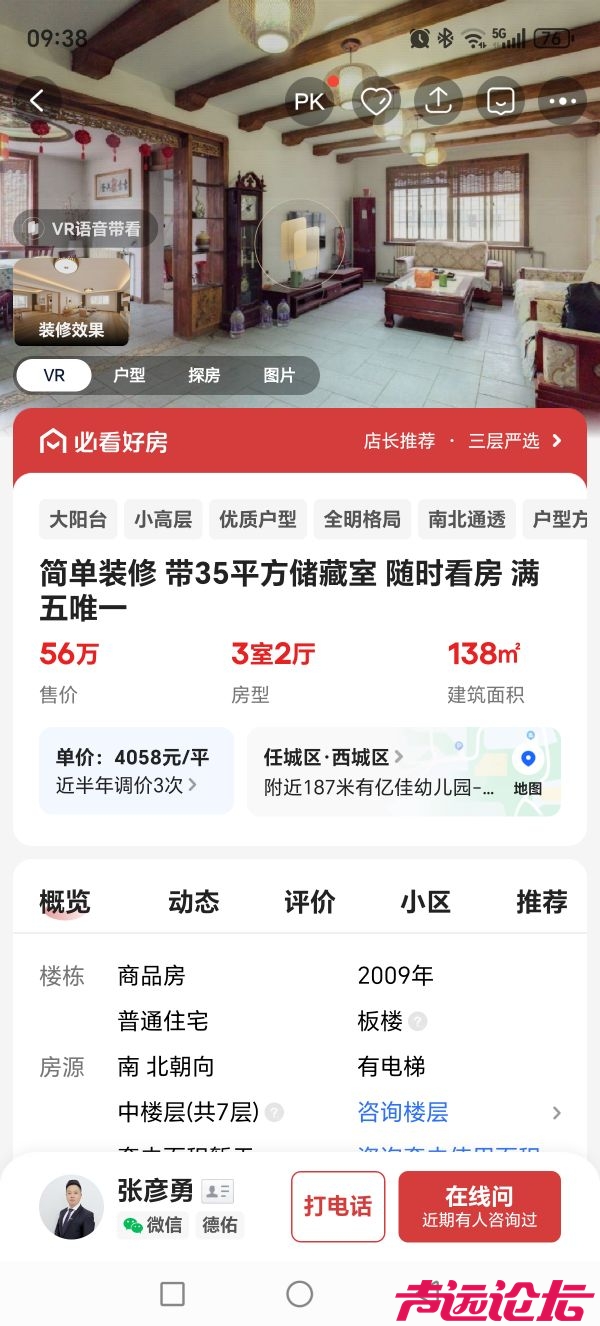Start an online chat via 在线问
The image size is (600, 1326).
coord(479,1206)
